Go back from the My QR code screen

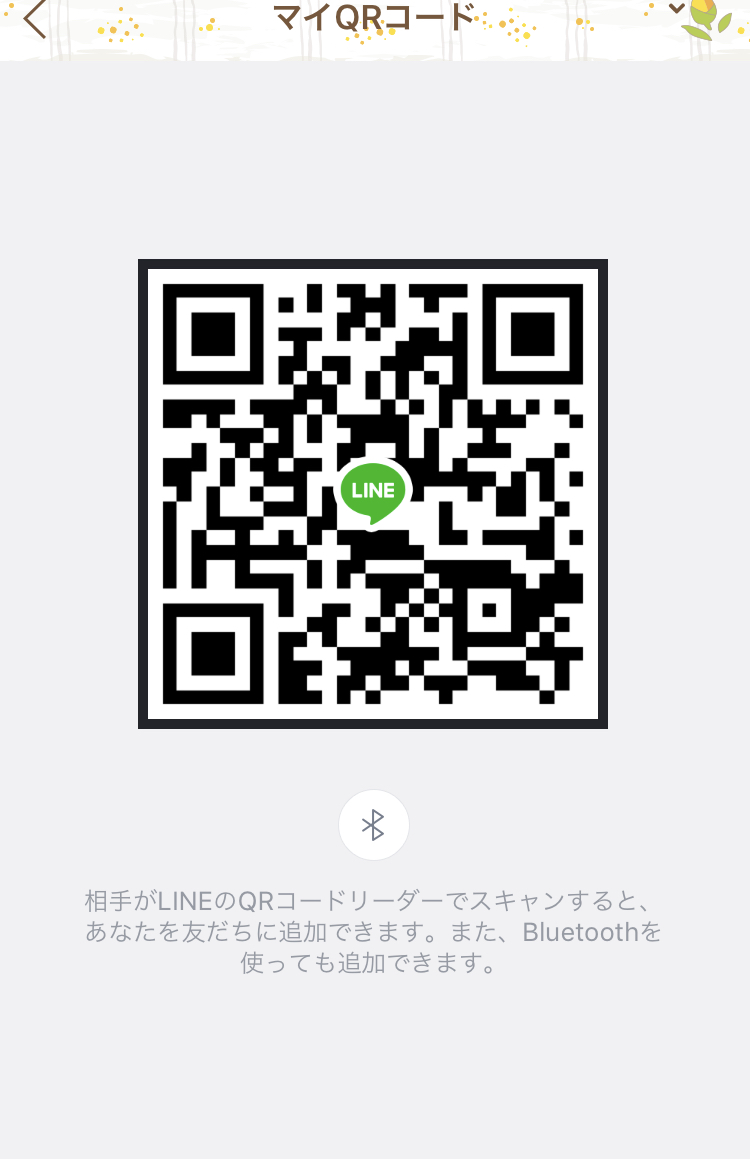coord(35,19)
